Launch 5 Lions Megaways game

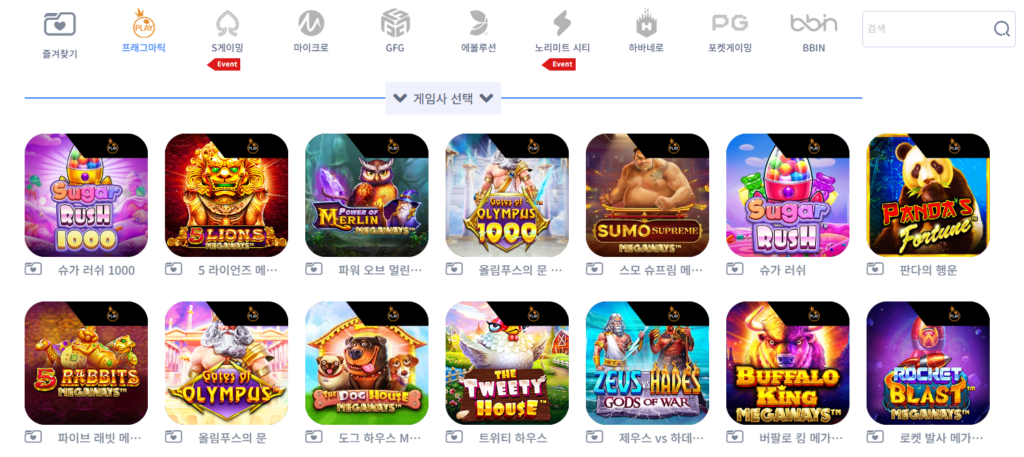click(226, 195)
